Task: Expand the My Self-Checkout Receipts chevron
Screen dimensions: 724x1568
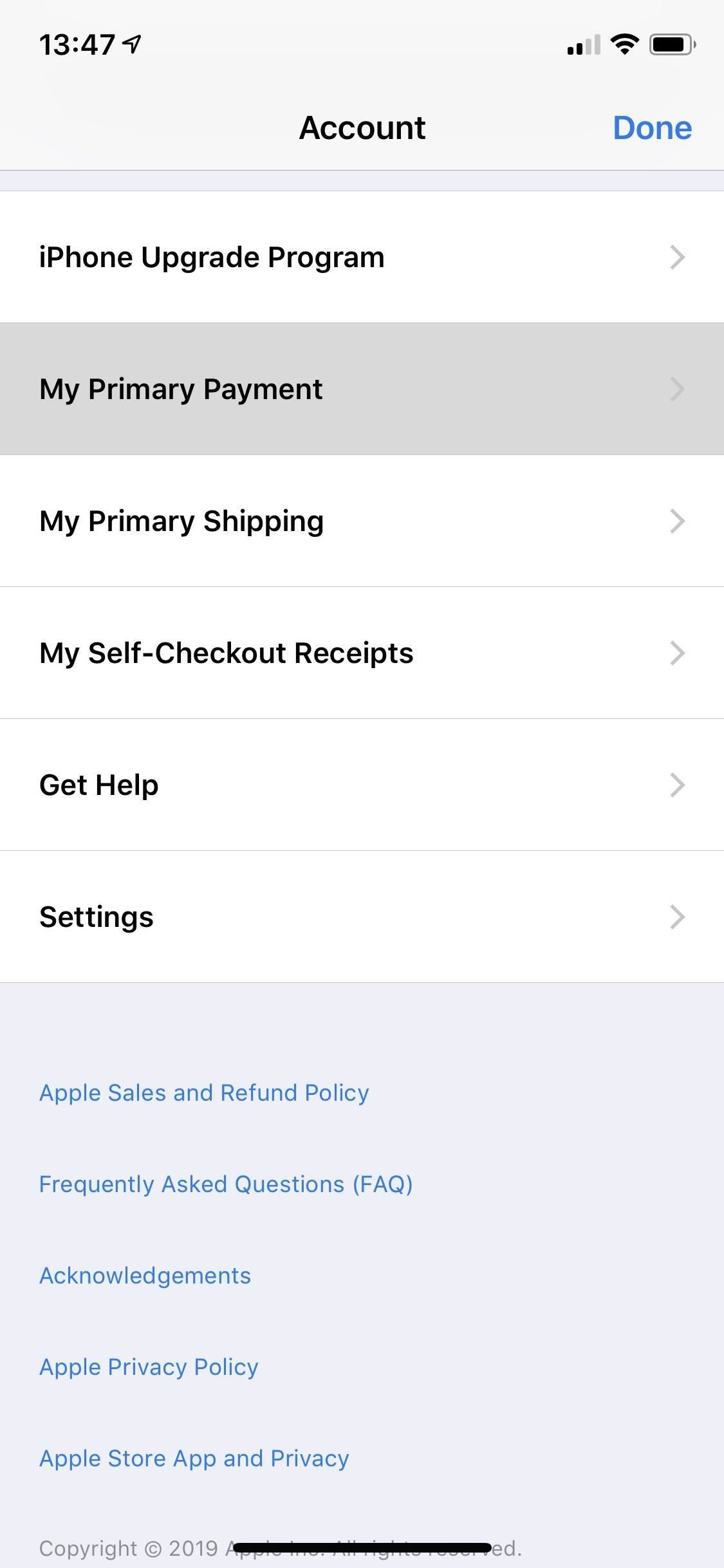Action: pyautogui.click(x=677, y=653)
